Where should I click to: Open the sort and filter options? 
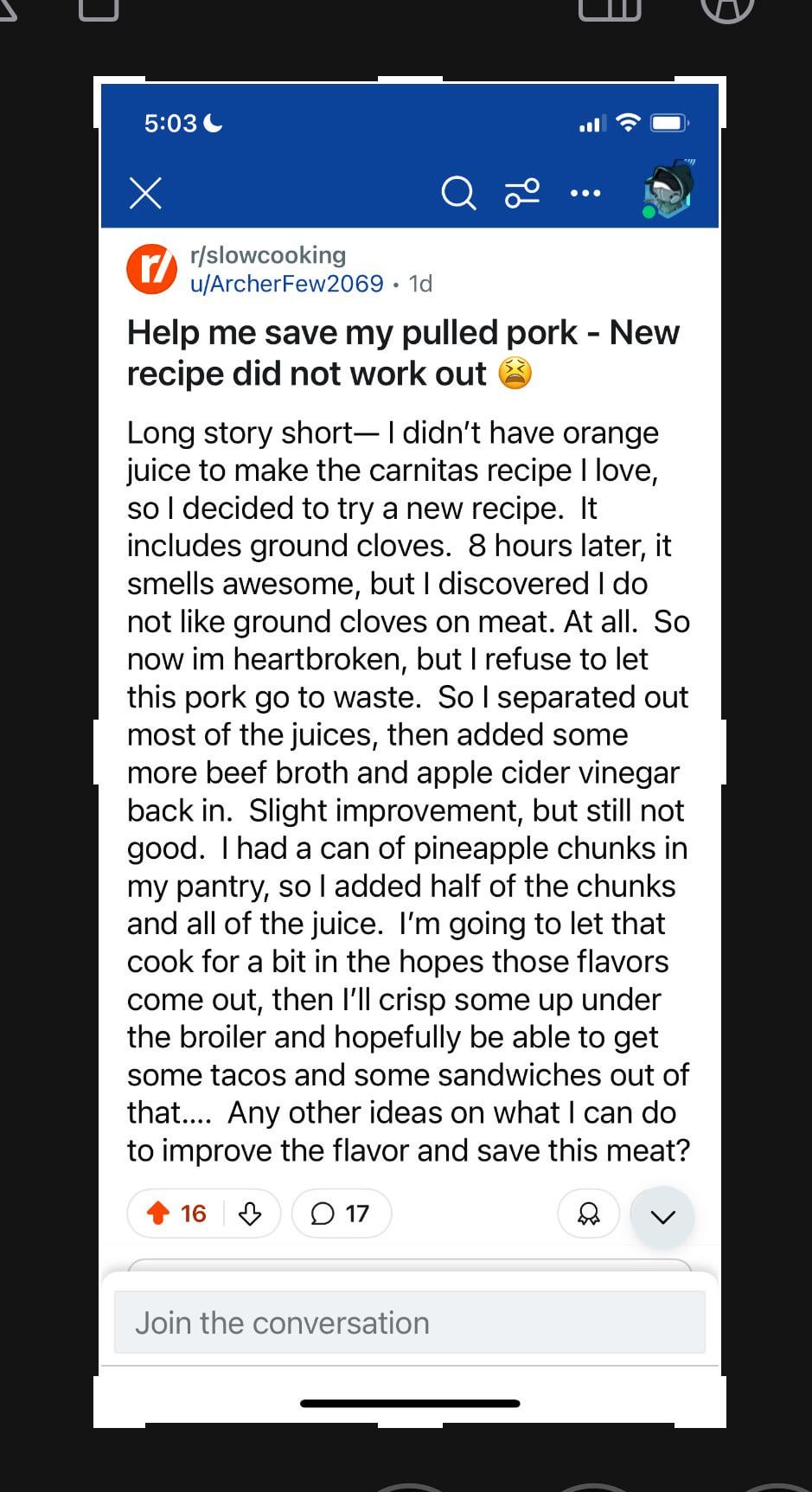(x=522, y=193)
